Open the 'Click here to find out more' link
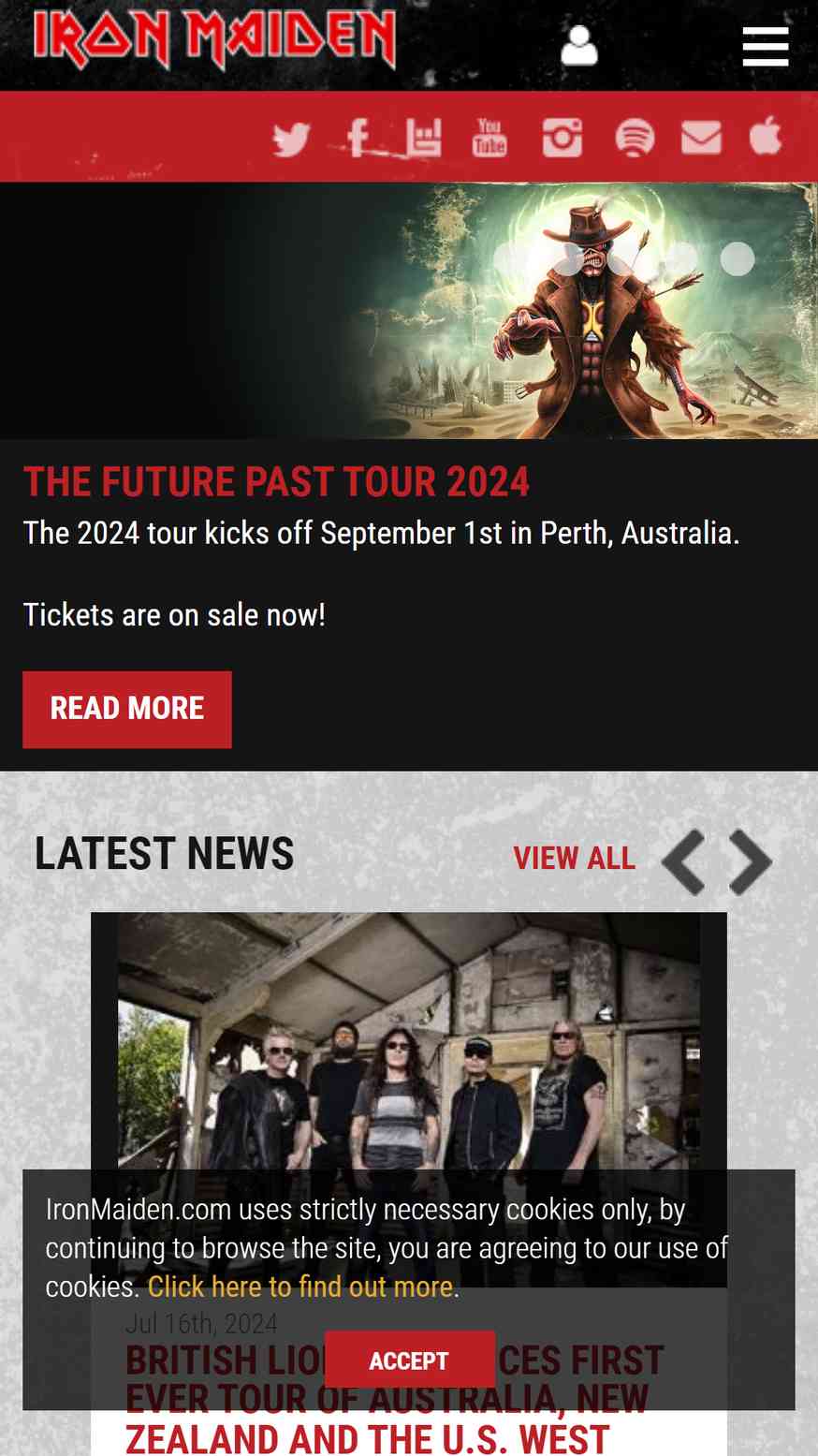 [x=299, y=1287]
